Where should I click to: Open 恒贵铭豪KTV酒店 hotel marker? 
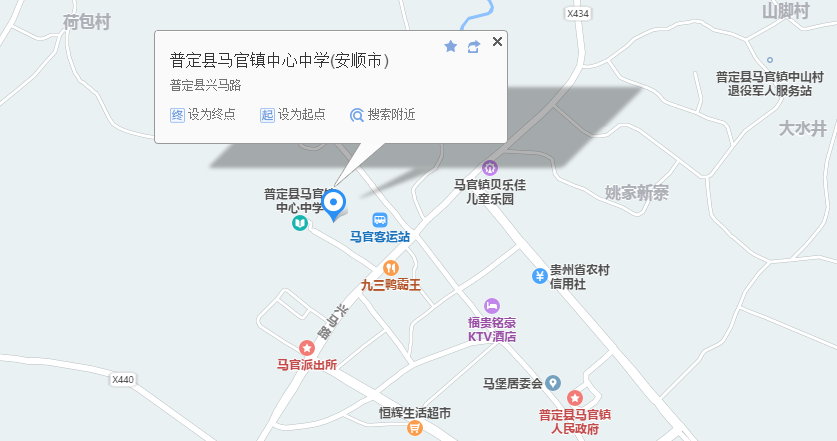click(492, 305)
